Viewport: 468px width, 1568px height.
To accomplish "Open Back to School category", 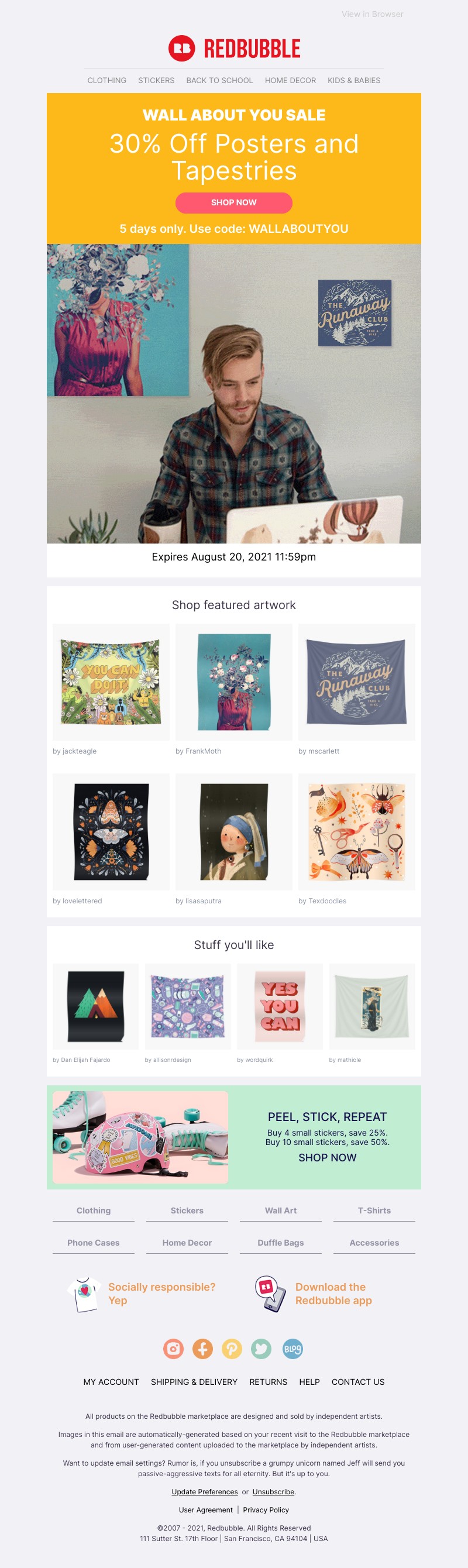I will coord(219,80).
